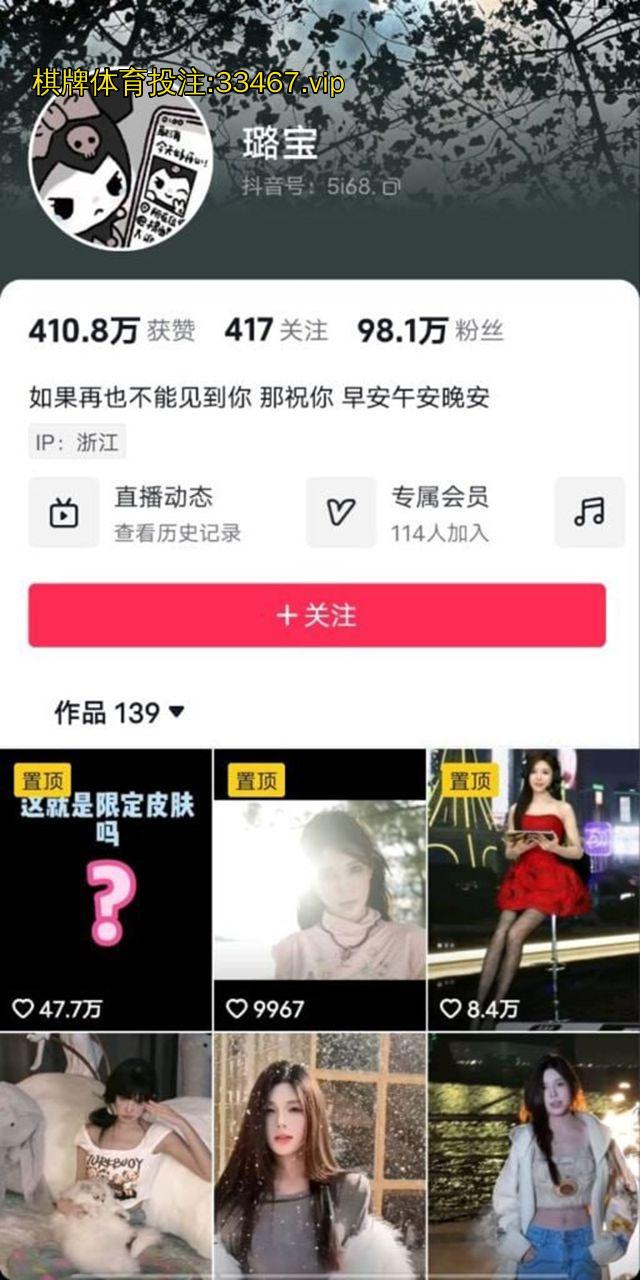Open the pinned video with 9967 likes
640x1280 pixels.
[x=320, y=890]
